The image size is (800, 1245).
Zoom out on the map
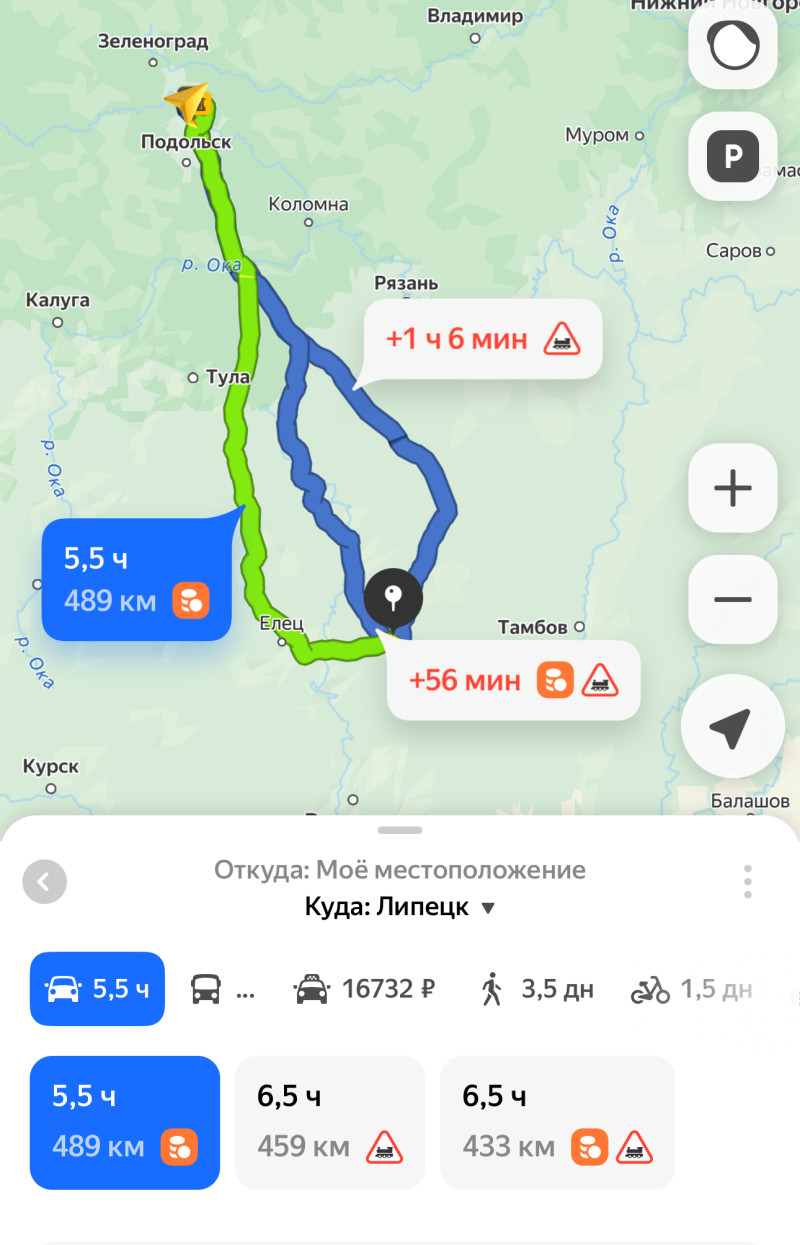(733, 599)
